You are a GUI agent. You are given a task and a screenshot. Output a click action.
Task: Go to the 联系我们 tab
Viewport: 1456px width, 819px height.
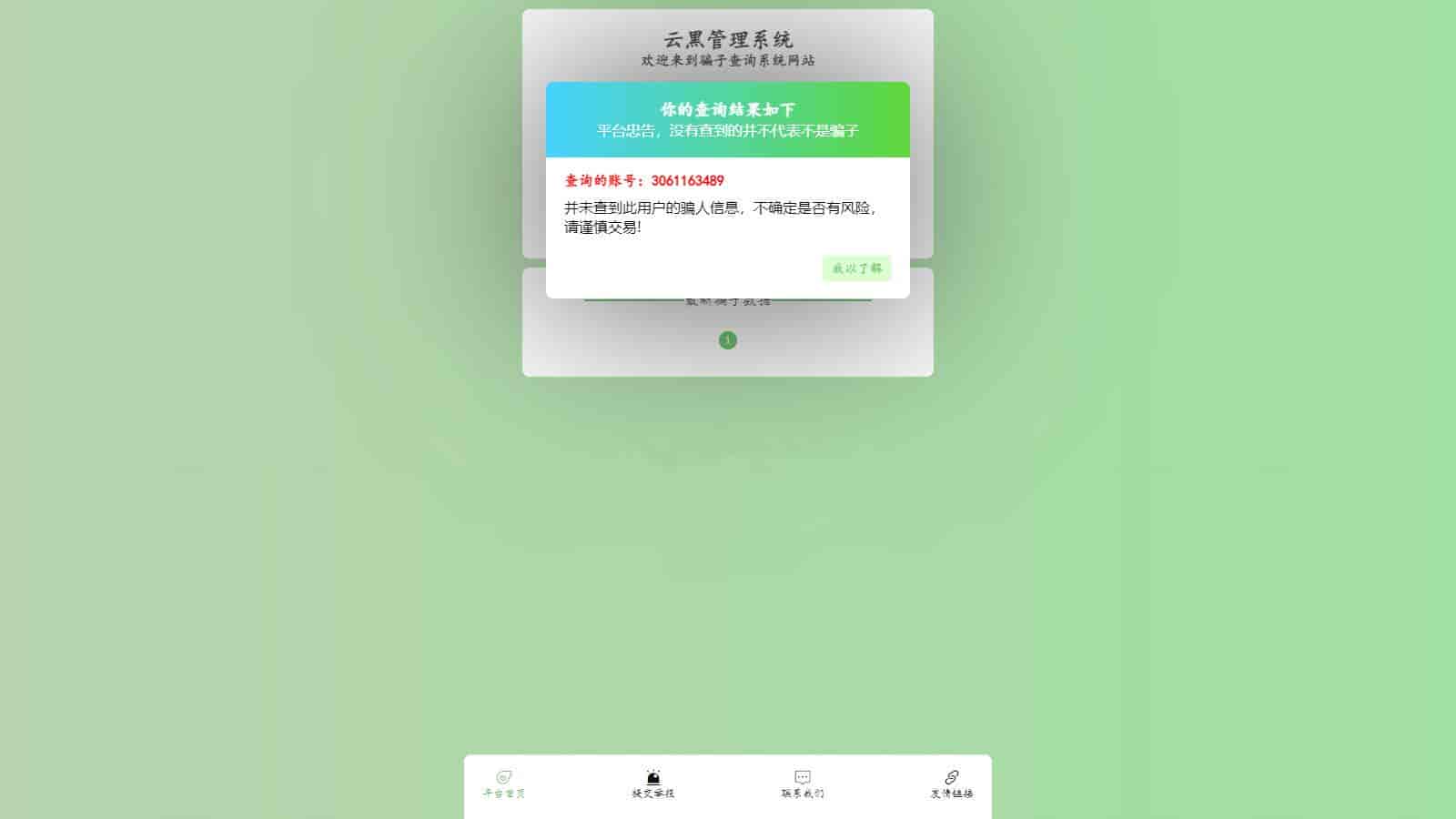click(x=802, y=784)
